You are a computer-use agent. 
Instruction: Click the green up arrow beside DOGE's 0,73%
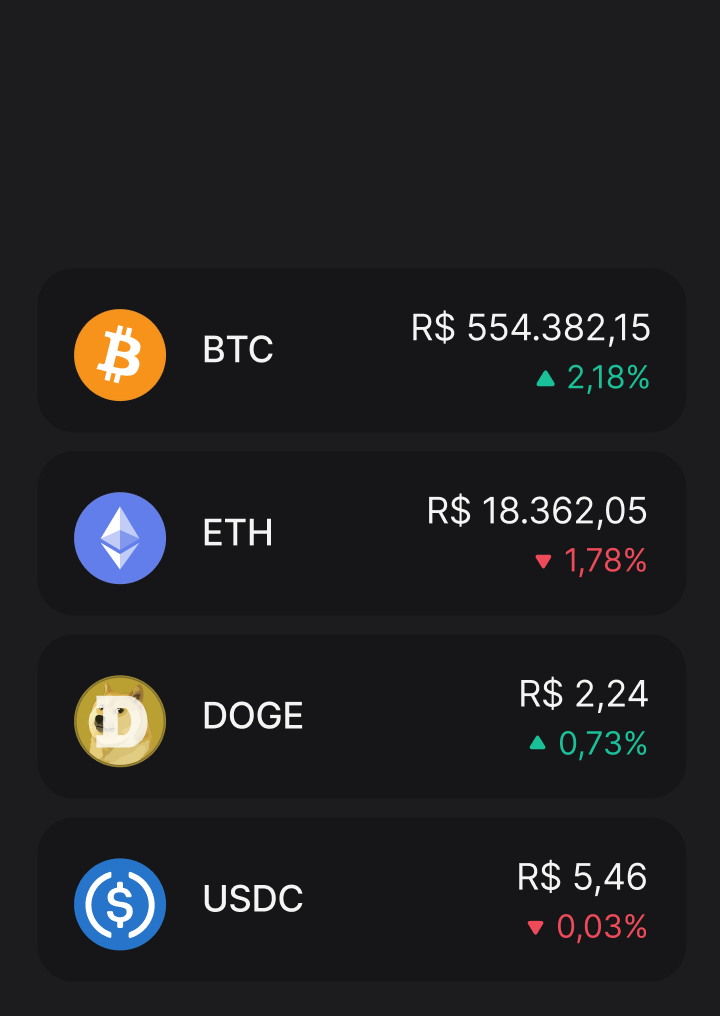(538, 745)
